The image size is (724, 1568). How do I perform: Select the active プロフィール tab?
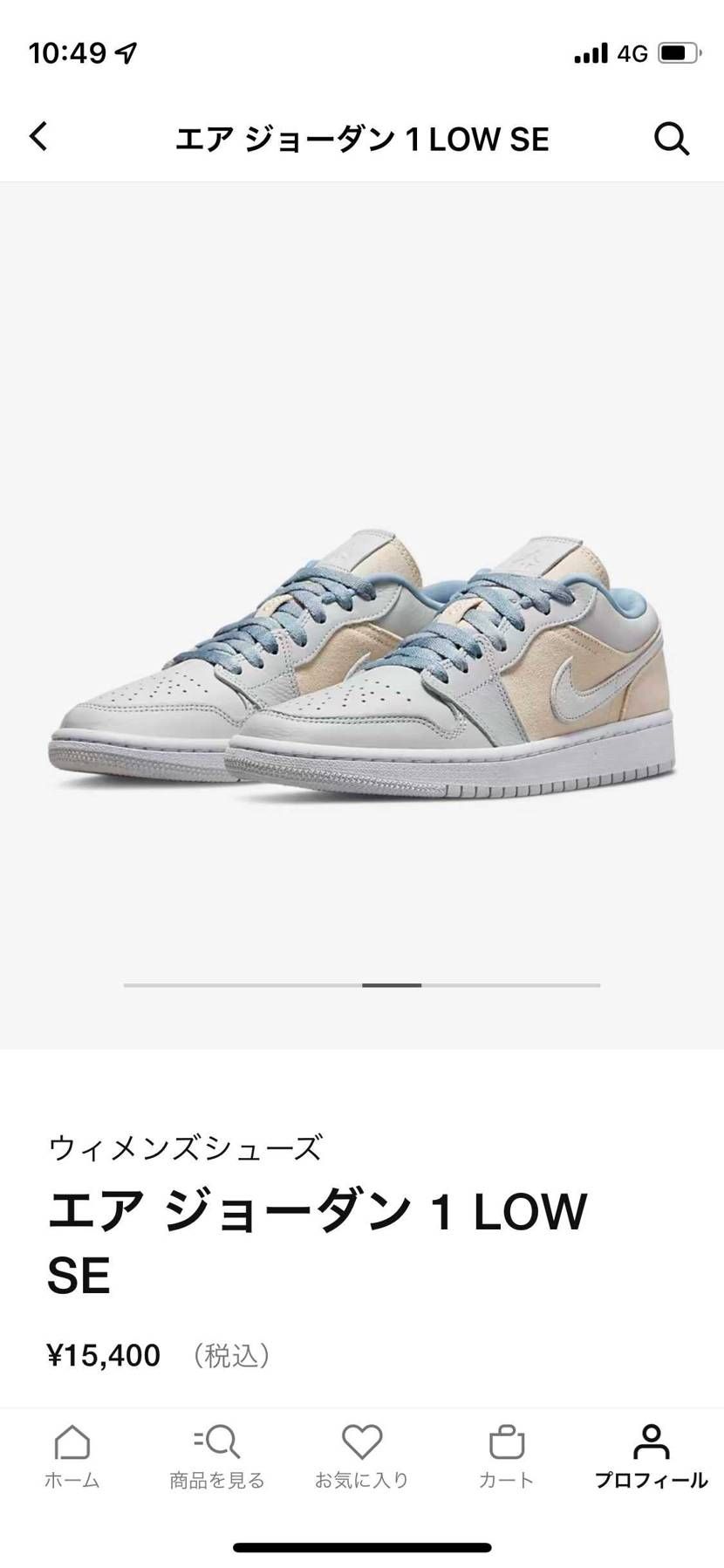652,1457
